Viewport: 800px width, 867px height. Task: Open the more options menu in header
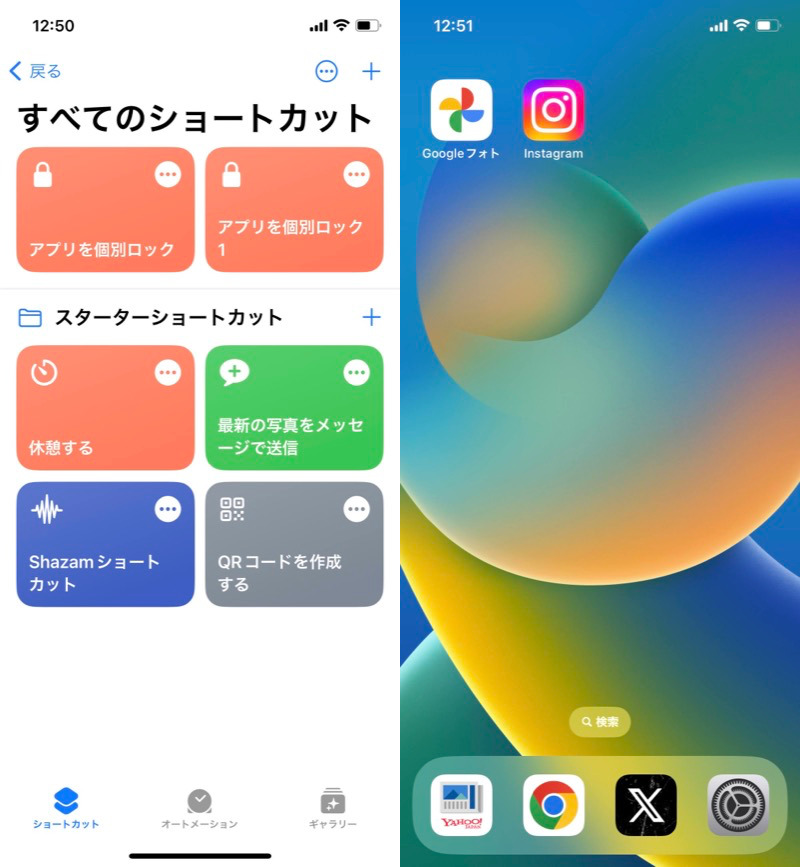tap(326, 71)
